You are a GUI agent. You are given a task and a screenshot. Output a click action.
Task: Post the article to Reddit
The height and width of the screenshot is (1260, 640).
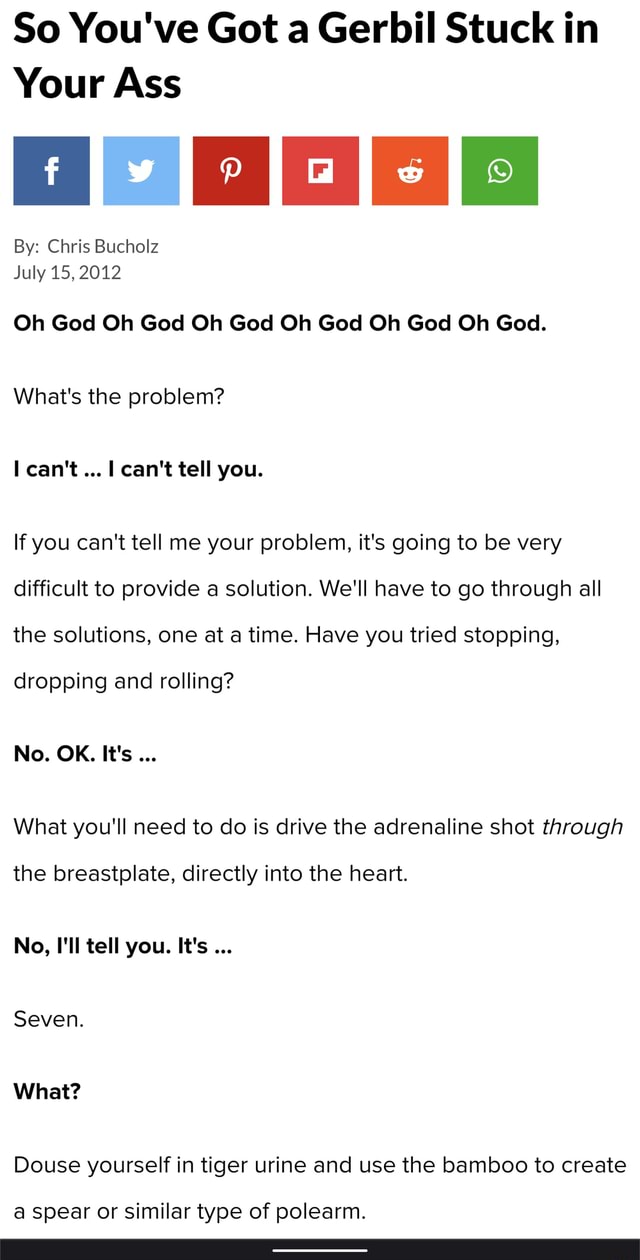410,171
